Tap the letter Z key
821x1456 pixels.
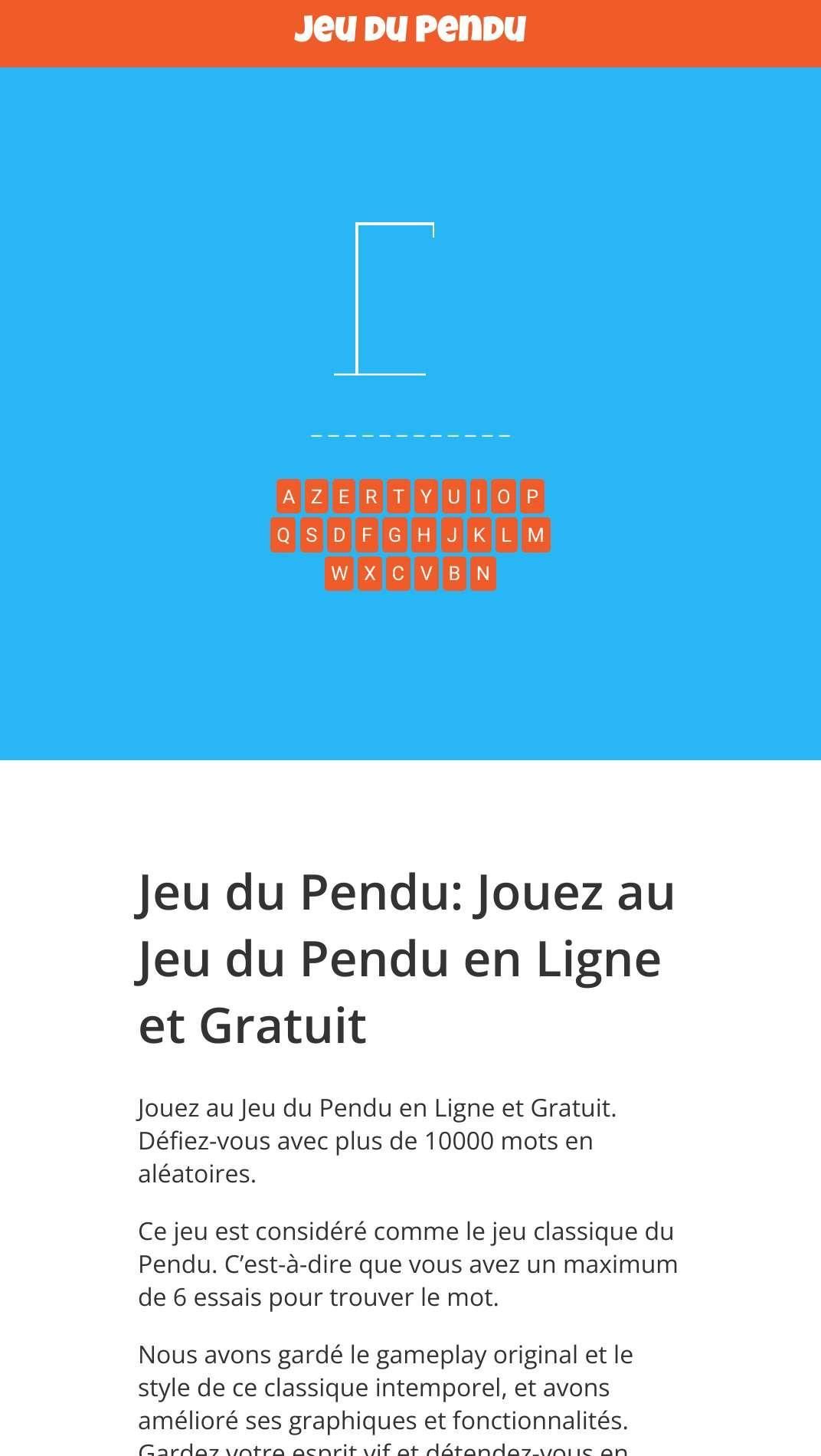click(x=316, y=497)
